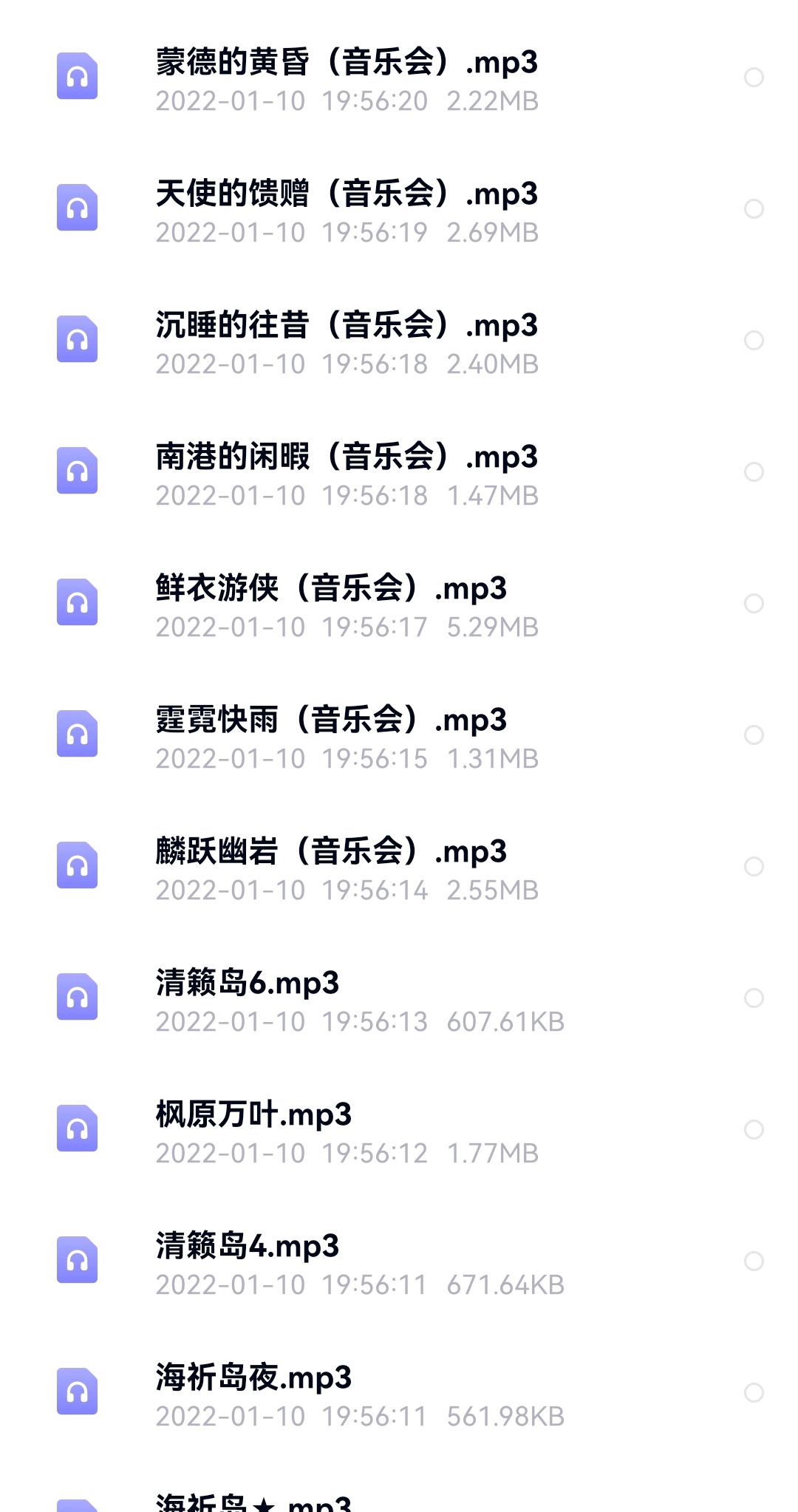Select the circle for 枫原万叶.mp3
Image resolution: width=798 pixels, height=1512 pixels.
point(754,1130)
